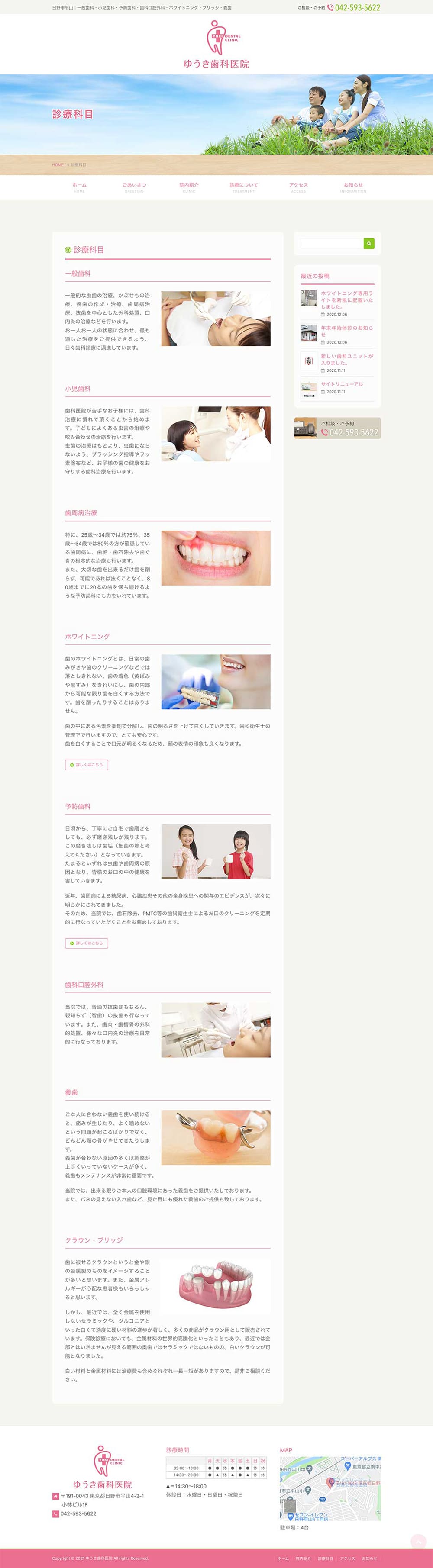This screenshot has height=1568, width=433.
Task: Open the ホワイトニング専用ライト post
Action: tap(346, 299)
